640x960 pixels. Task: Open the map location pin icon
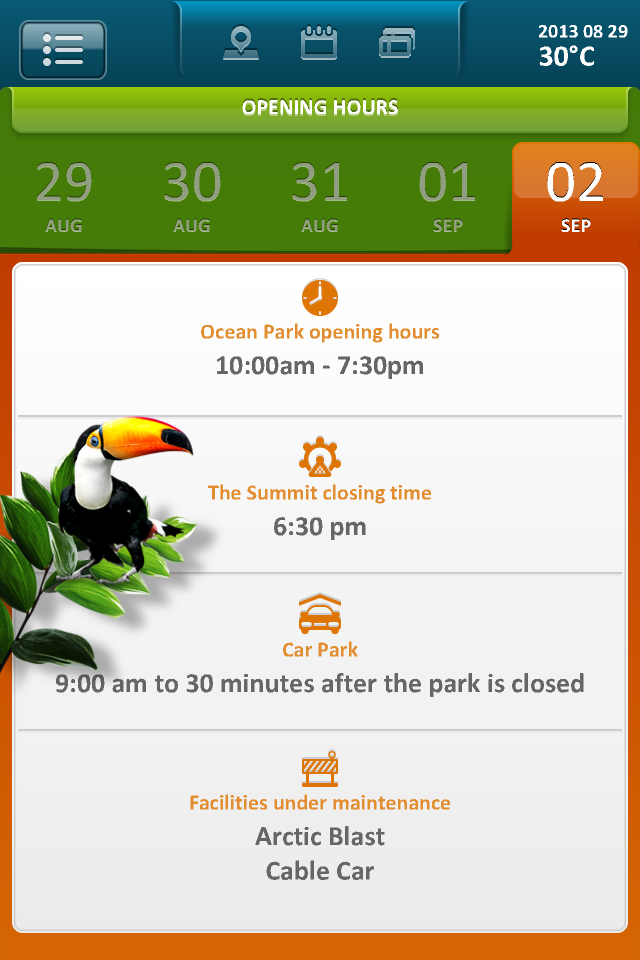pos(240,44)
